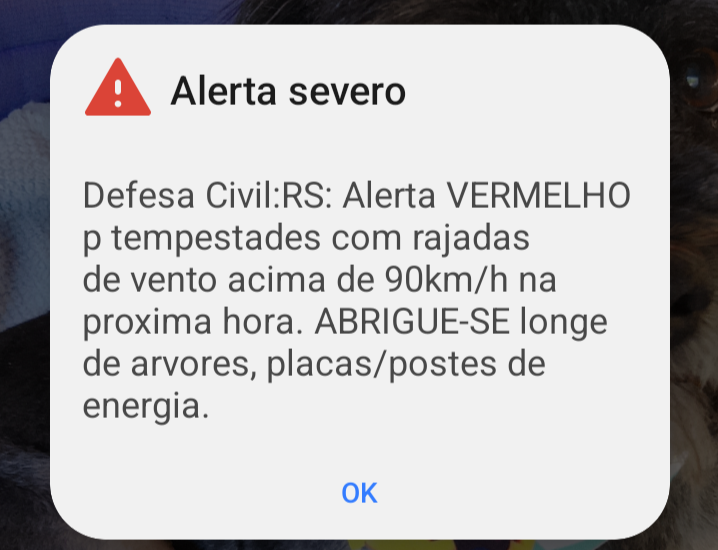Screen dimensions: 718x550
Task: Dismiss the severe alert with OK
Action: [x=359, y=492]
